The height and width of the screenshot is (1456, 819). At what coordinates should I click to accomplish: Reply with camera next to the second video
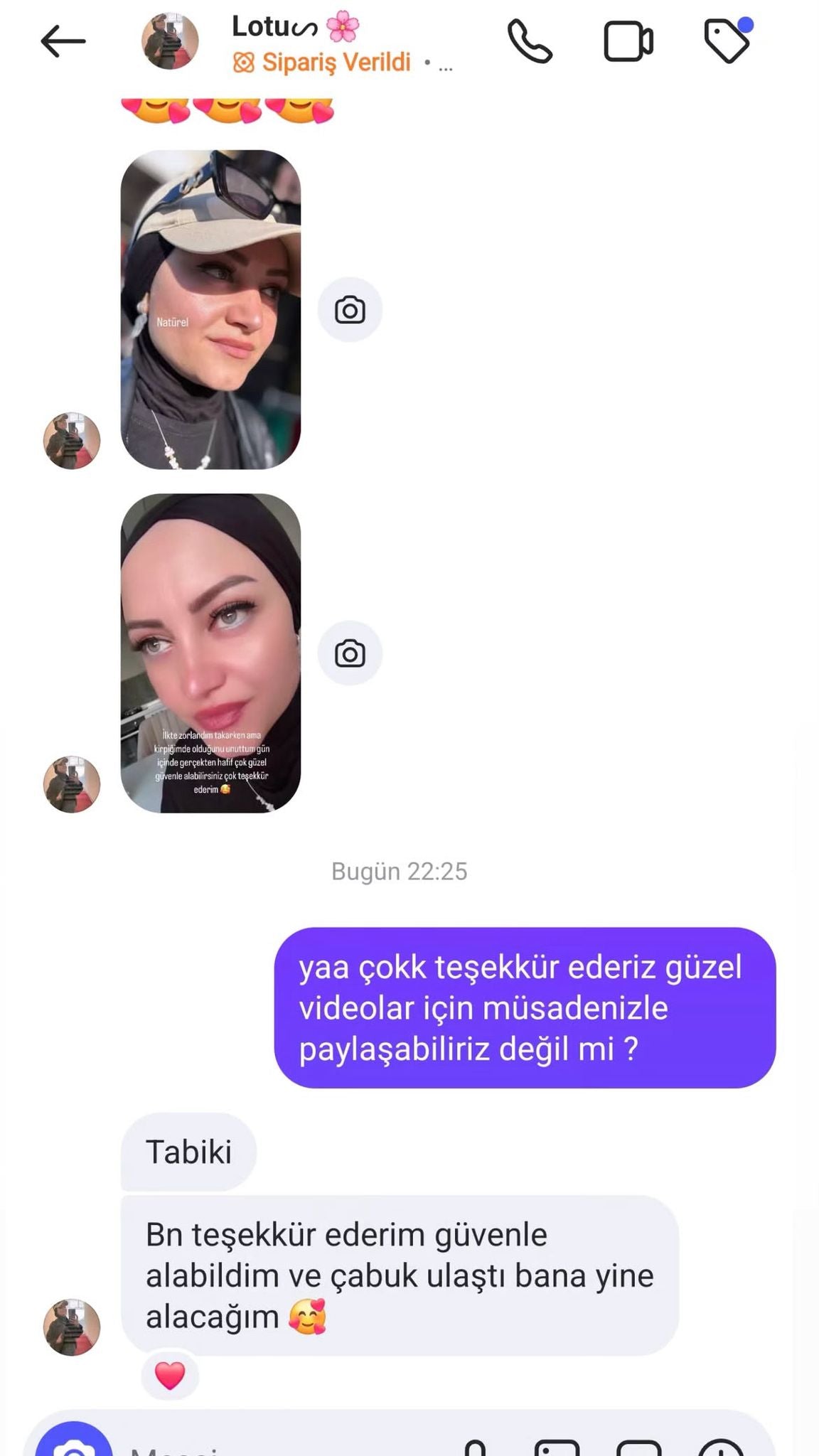[x=350, y=653]
